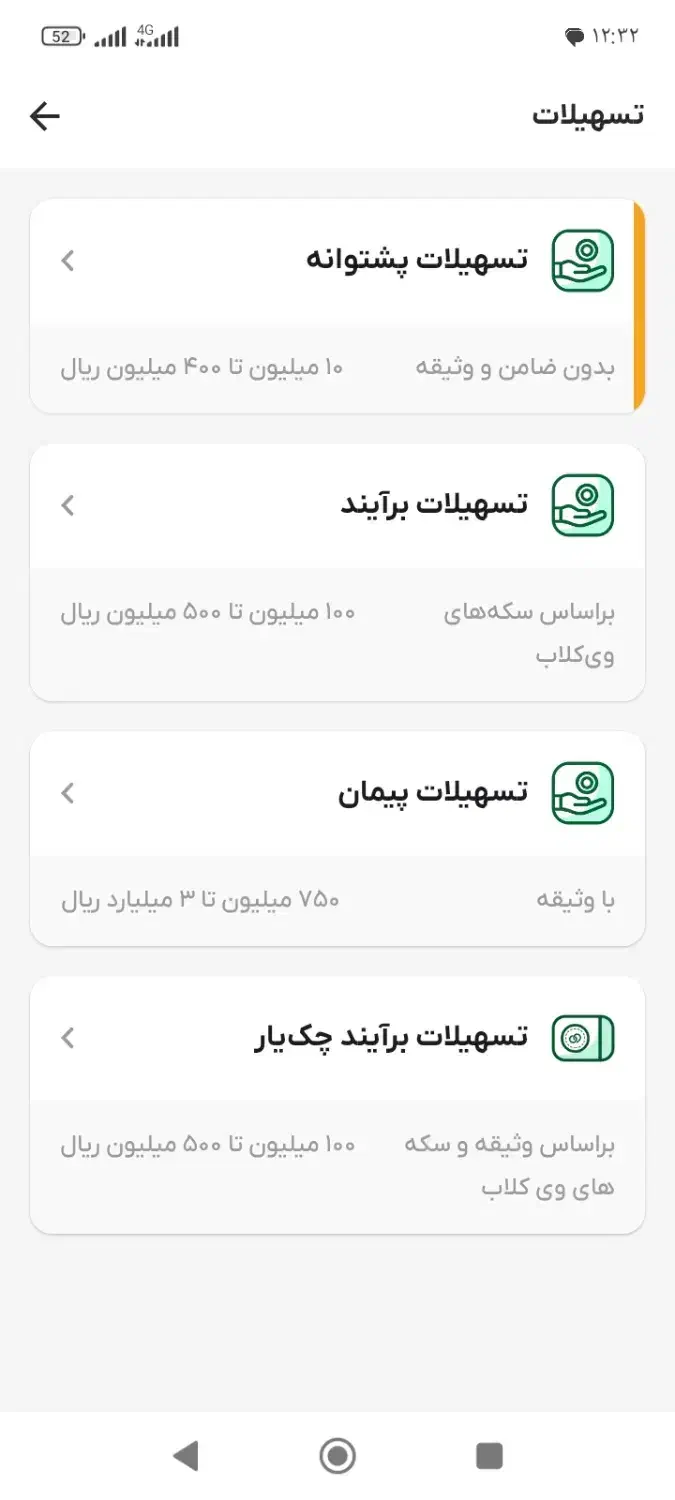This screenshot has height=1500, width=675.
Task: Open the تسهیلات برآیند card
Action: tap(337, 507)
